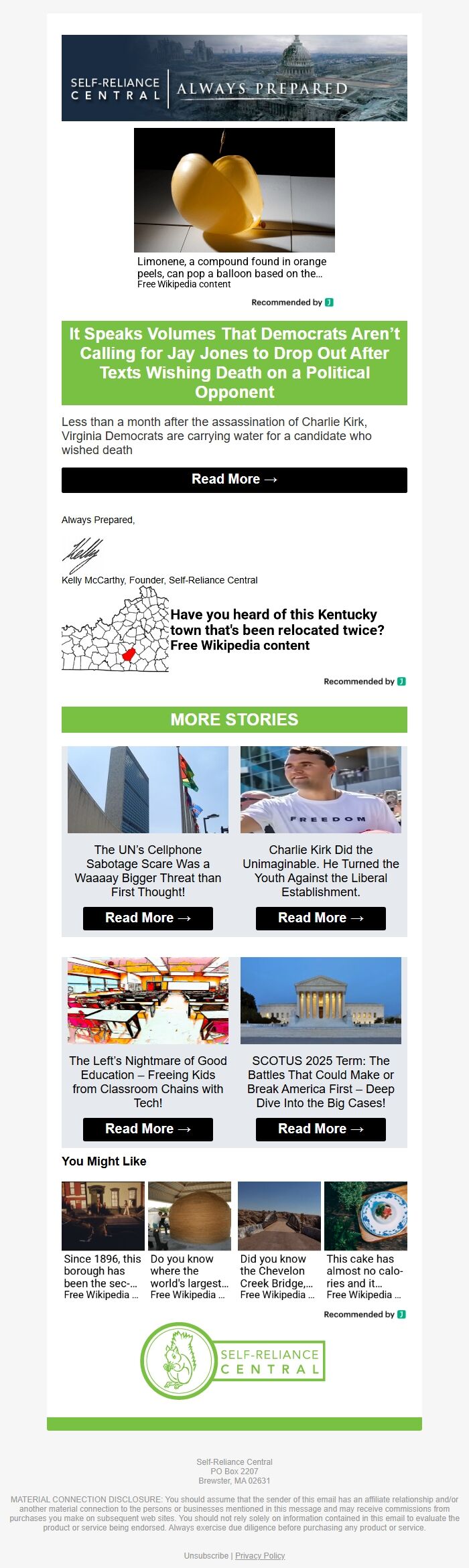469x1568 pixels.
Task: Tap Read More under Jay Jones story
Action: [234, 480]
